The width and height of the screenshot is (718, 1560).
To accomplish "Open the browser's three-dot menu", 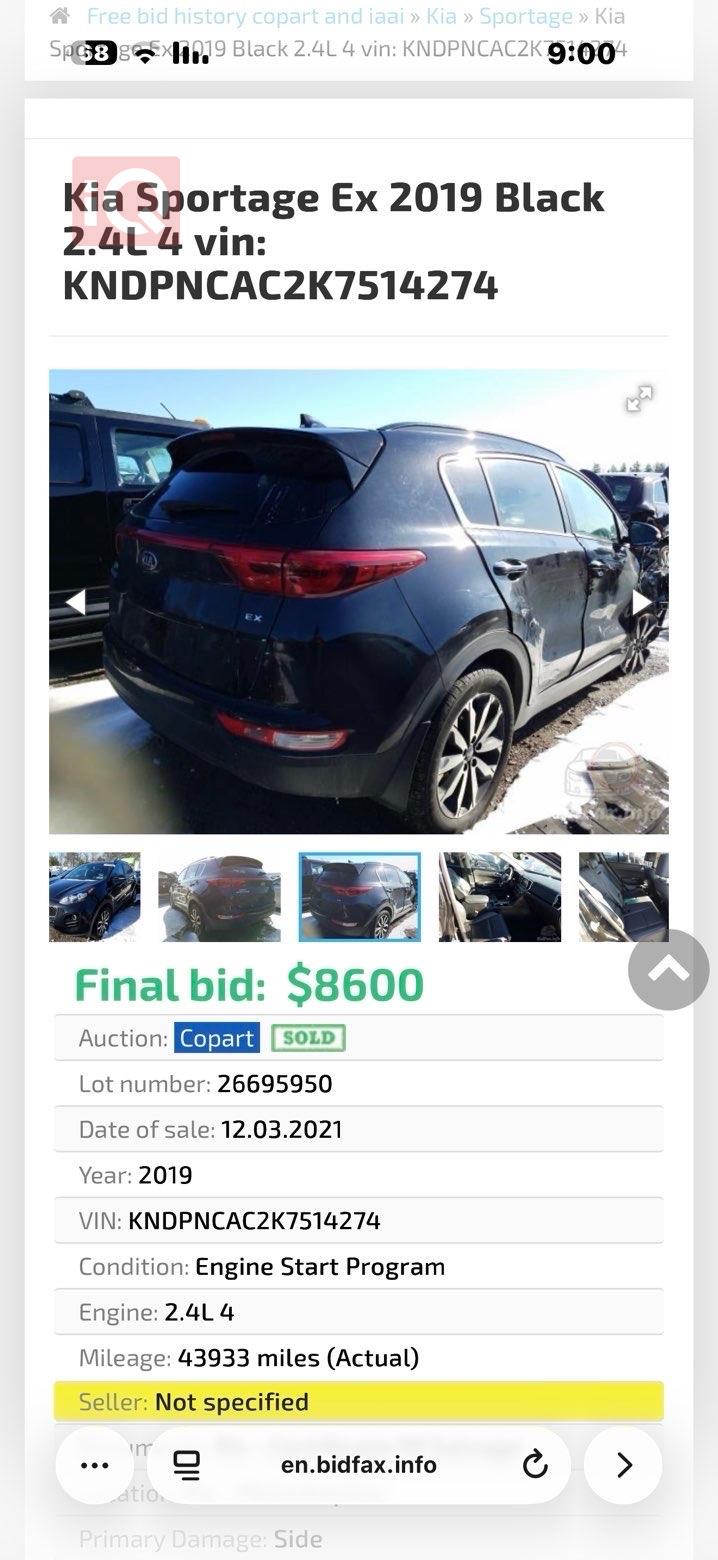I will coord(94,1465).
